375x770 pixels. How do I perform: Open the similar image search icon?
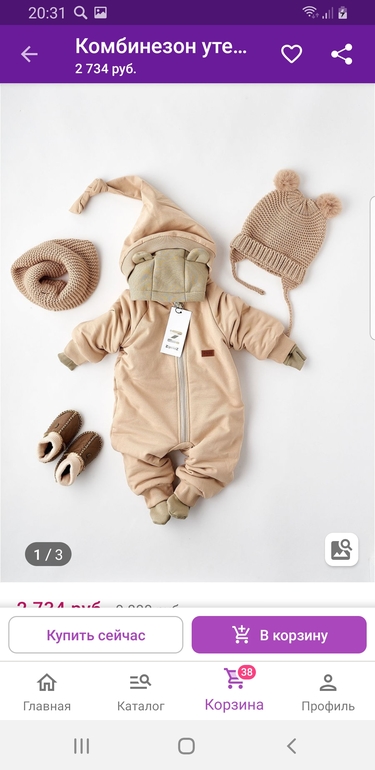point(342,550)
